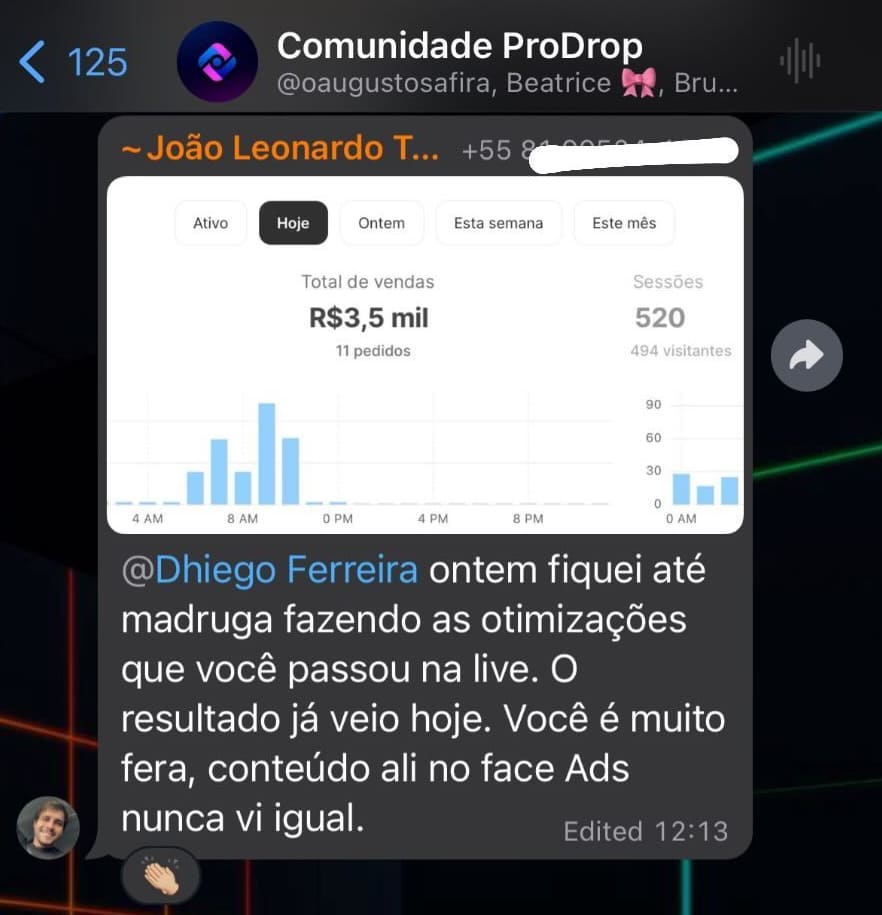Viewport: 882px width, 915px height.
Task: Start a voice chat via waveform icon
Action: pyautogui.click(x=799, y=62)
